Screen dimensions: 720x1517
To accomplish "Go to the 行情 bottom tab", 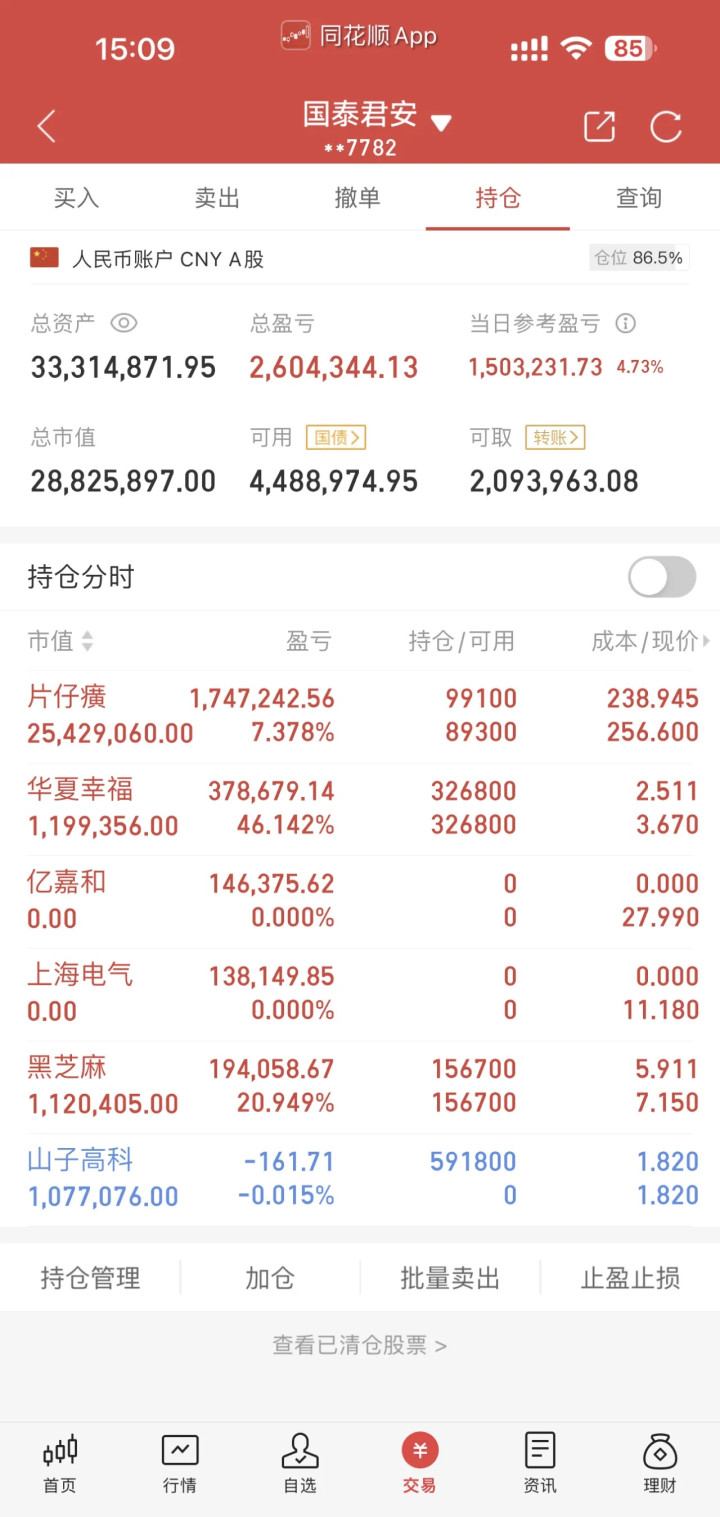I will click(x=180, y=1464).
